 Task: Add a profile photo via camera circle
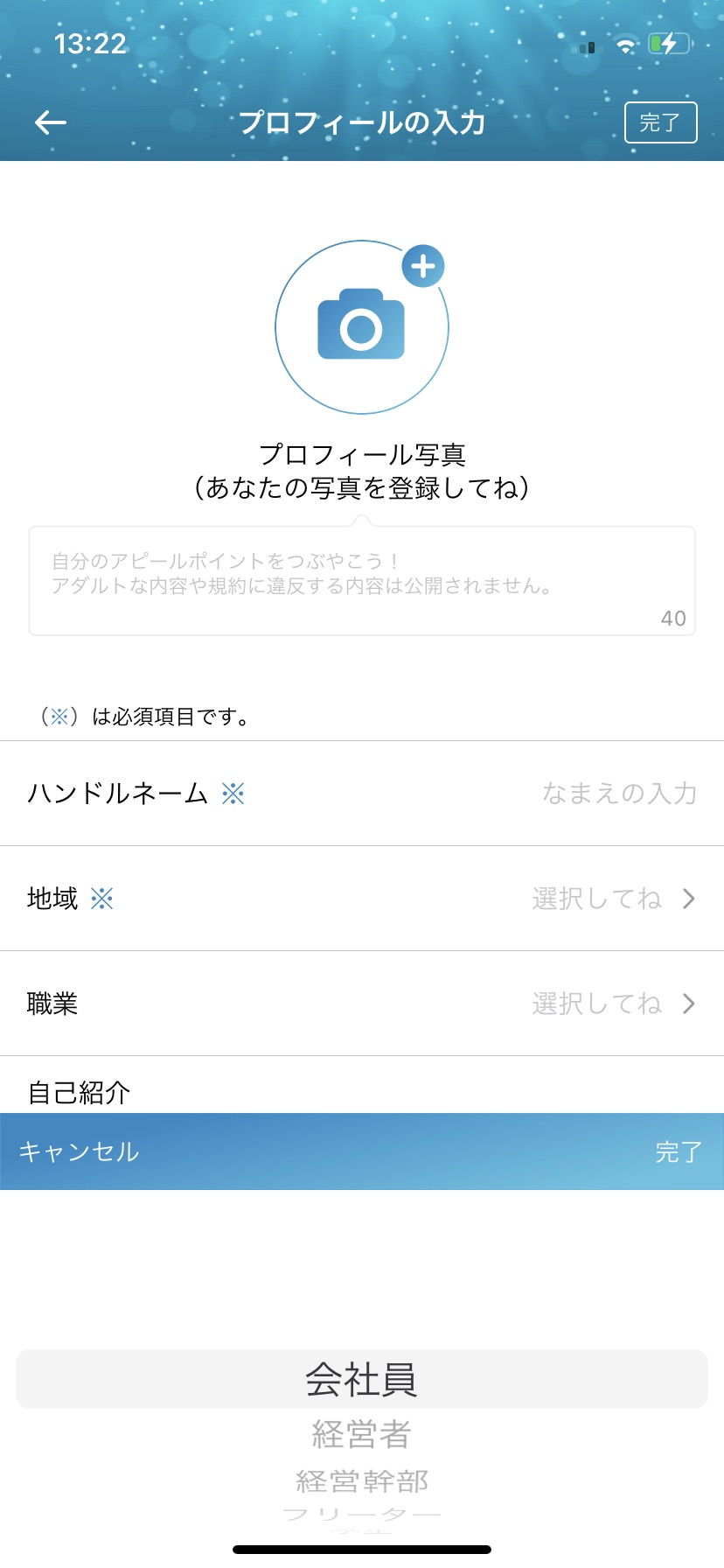pos(361,327)
